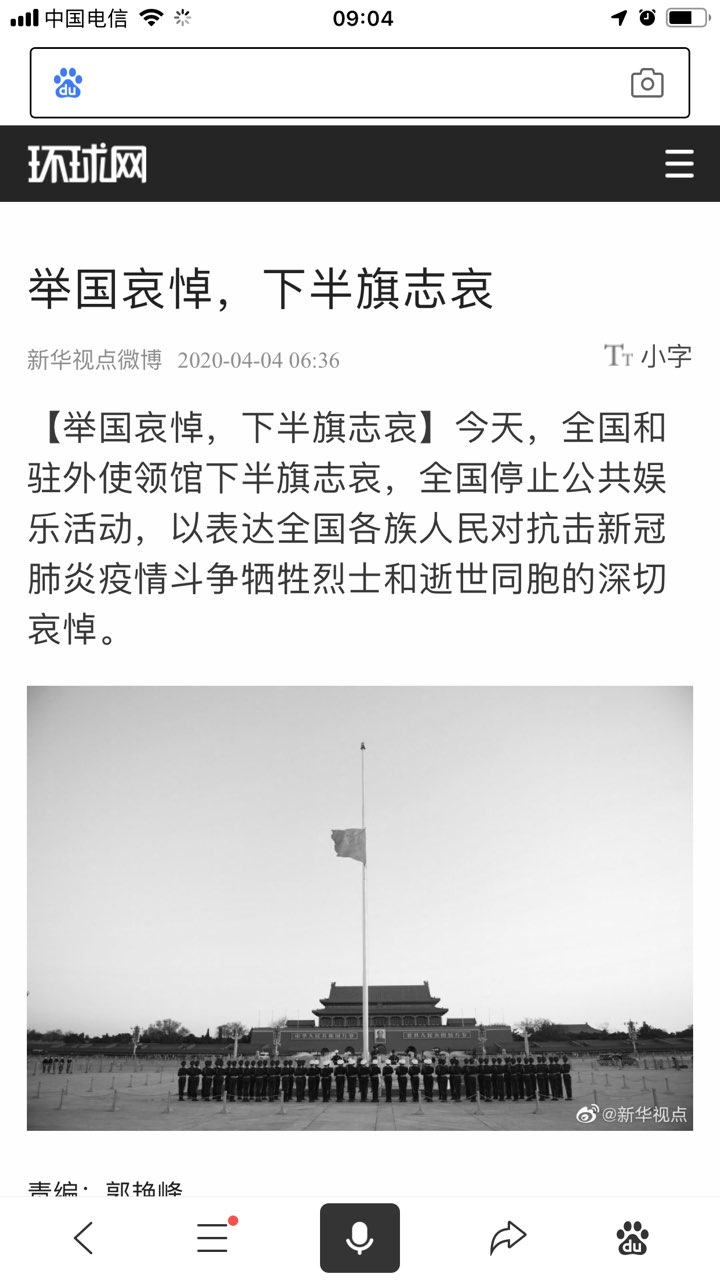Tap the 环球网 site logo
The width and height of the screenshot is (720, 1280).
pyautogui.click(x=87, y=163)
